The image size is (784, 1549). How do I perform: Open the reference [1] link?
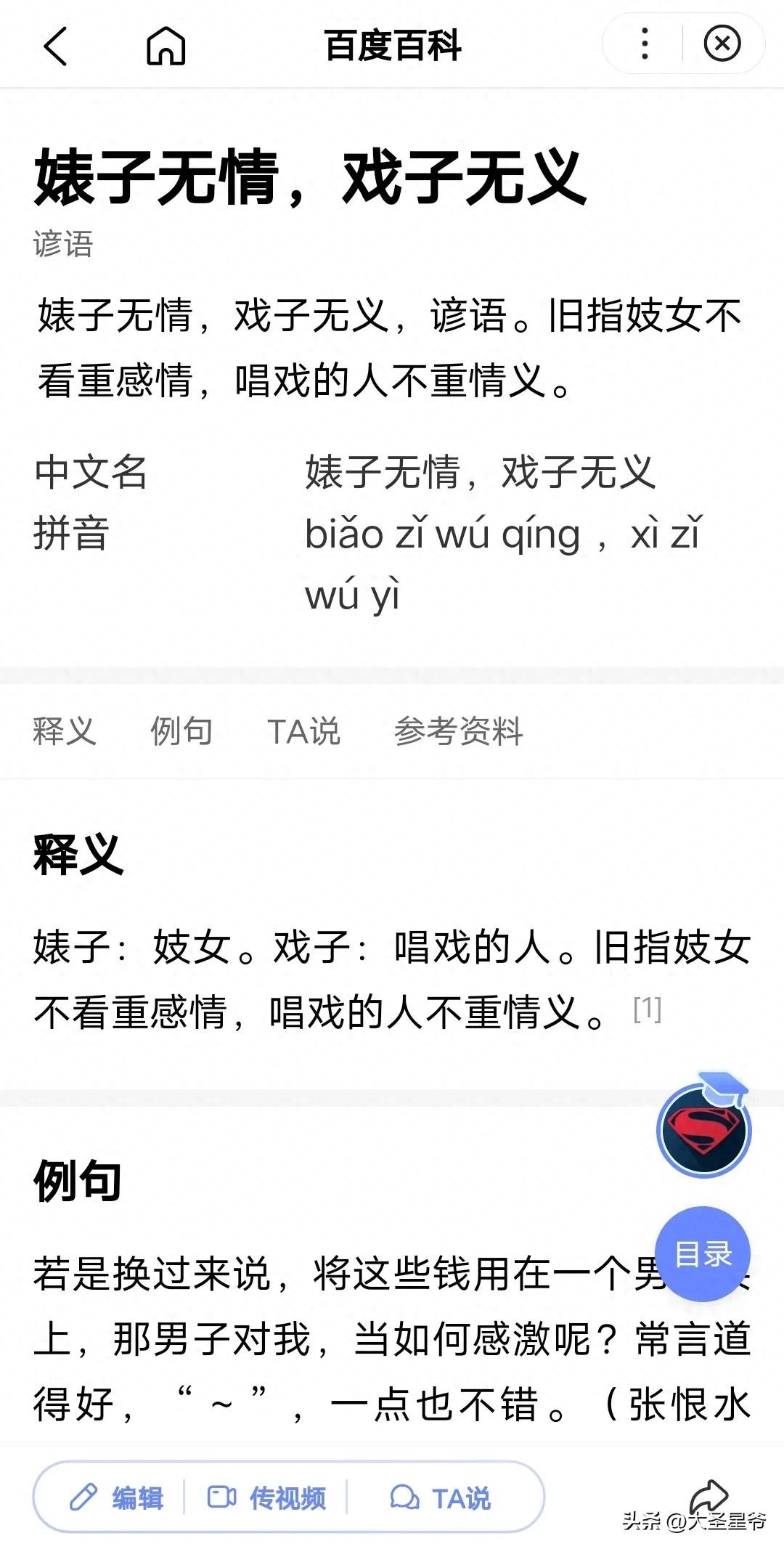tap(647, 1009)
